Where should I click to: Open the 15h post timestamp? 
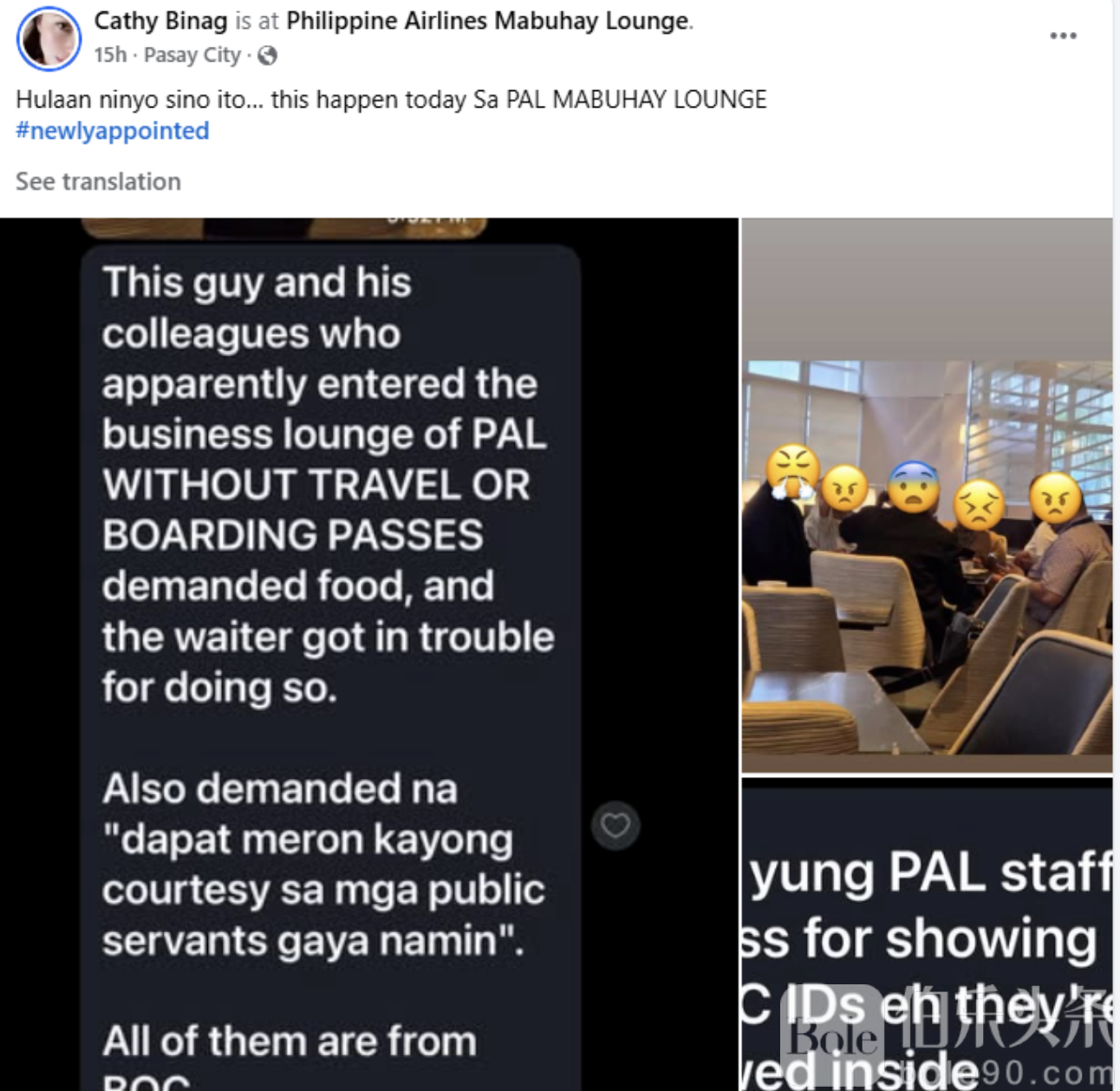click(110, 56)
